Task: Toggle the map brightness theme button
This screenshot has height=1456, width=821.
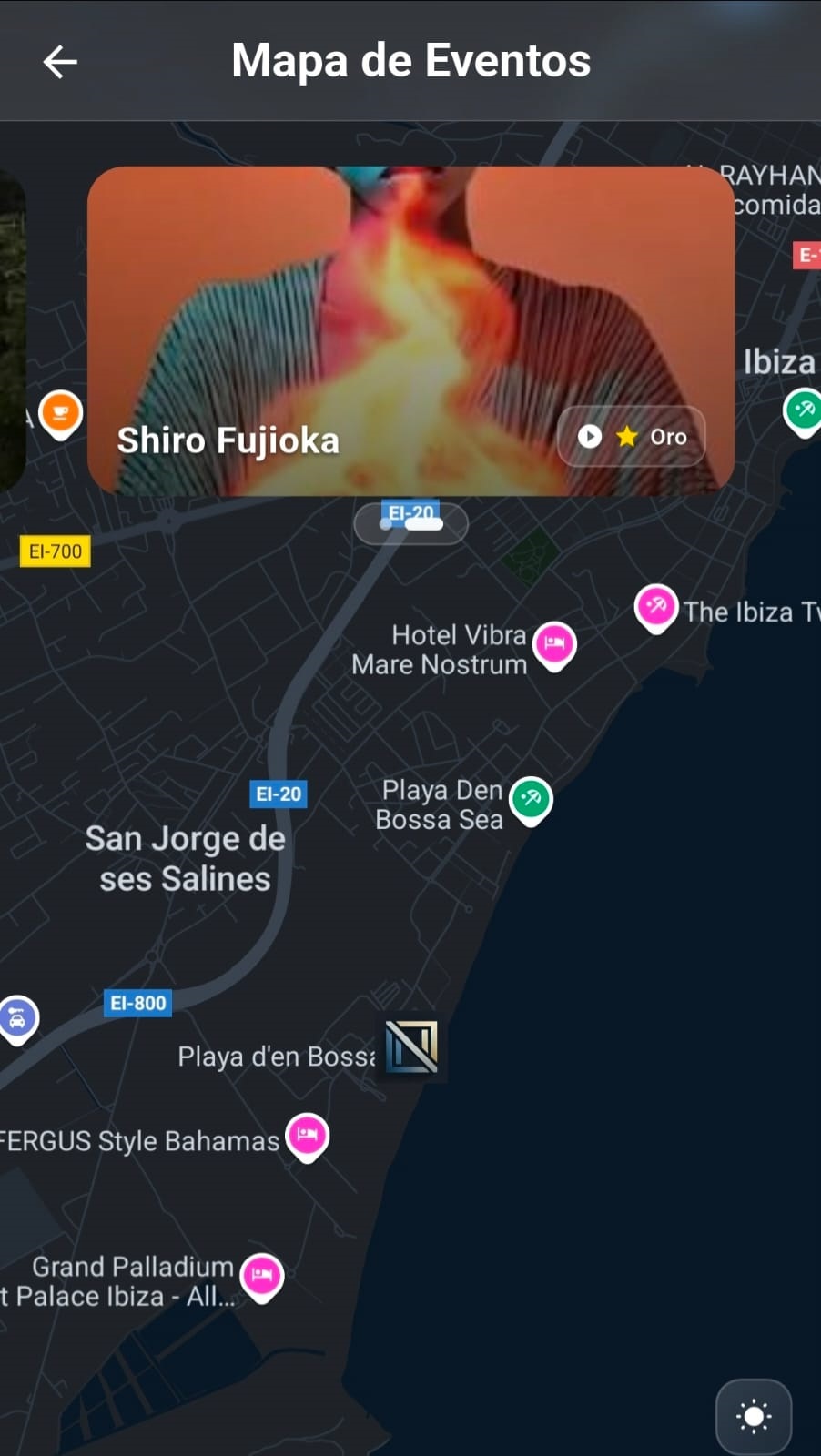Action: tap(753, 1416)
